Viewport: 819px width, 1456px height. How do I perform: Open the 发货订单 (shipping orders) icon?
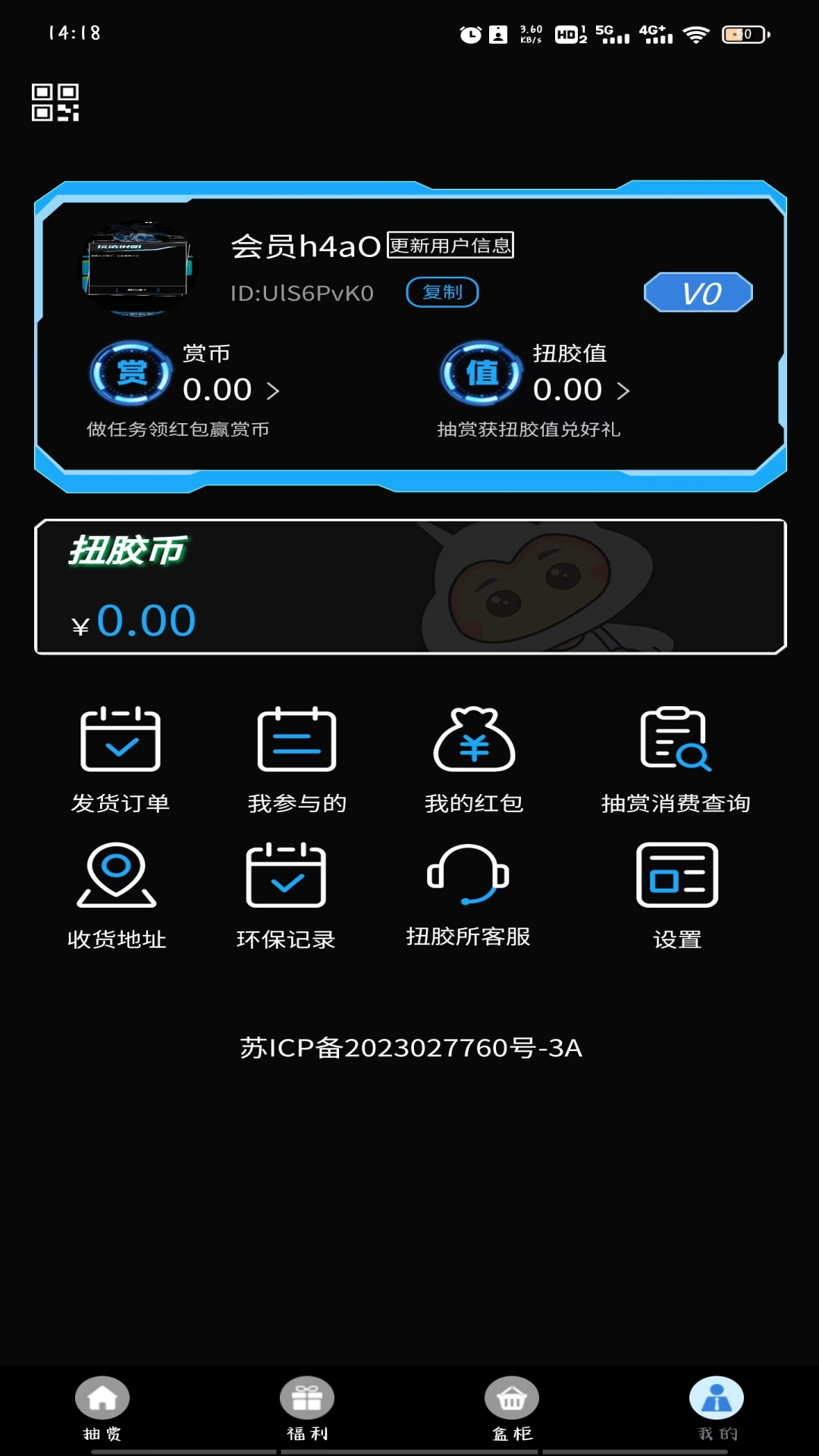pos(121,739)
